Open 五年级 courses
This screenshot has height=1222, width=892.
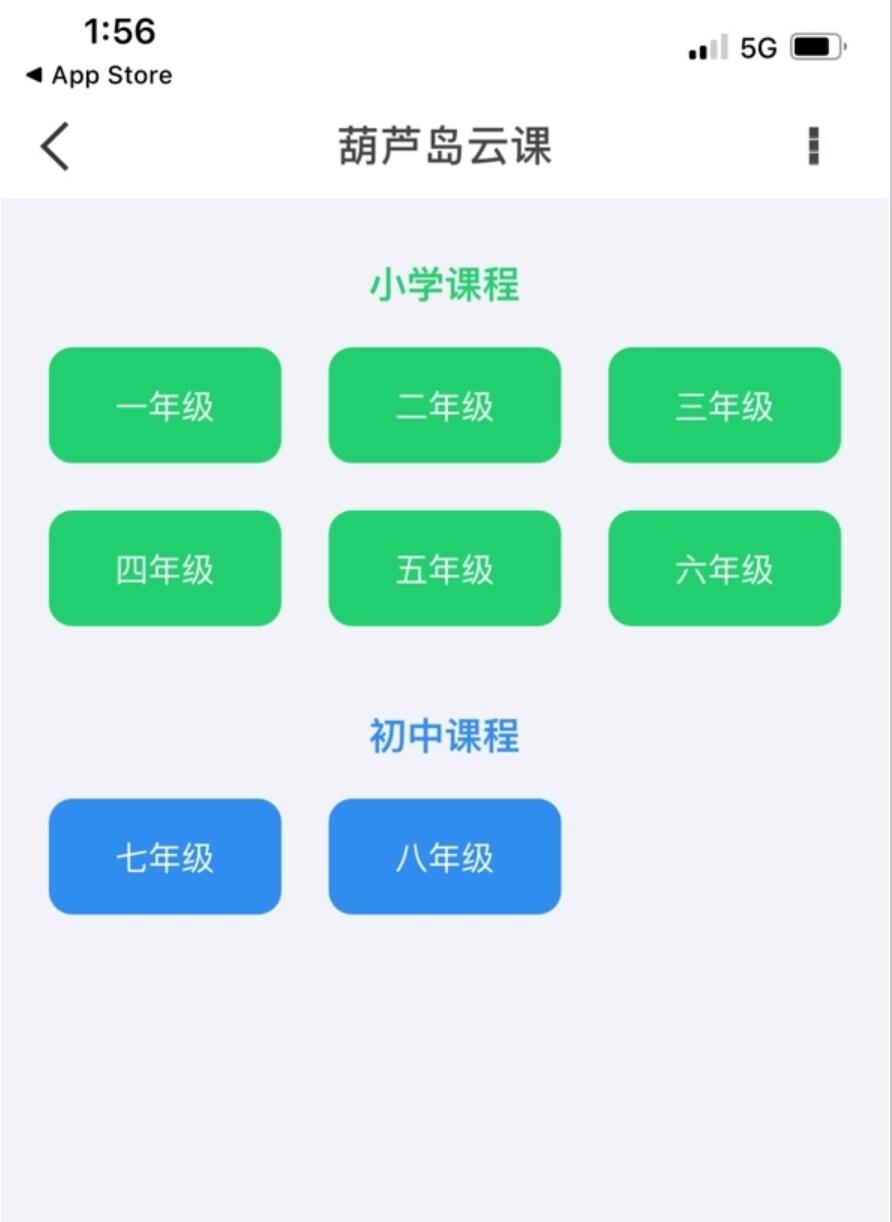(445, 568)
